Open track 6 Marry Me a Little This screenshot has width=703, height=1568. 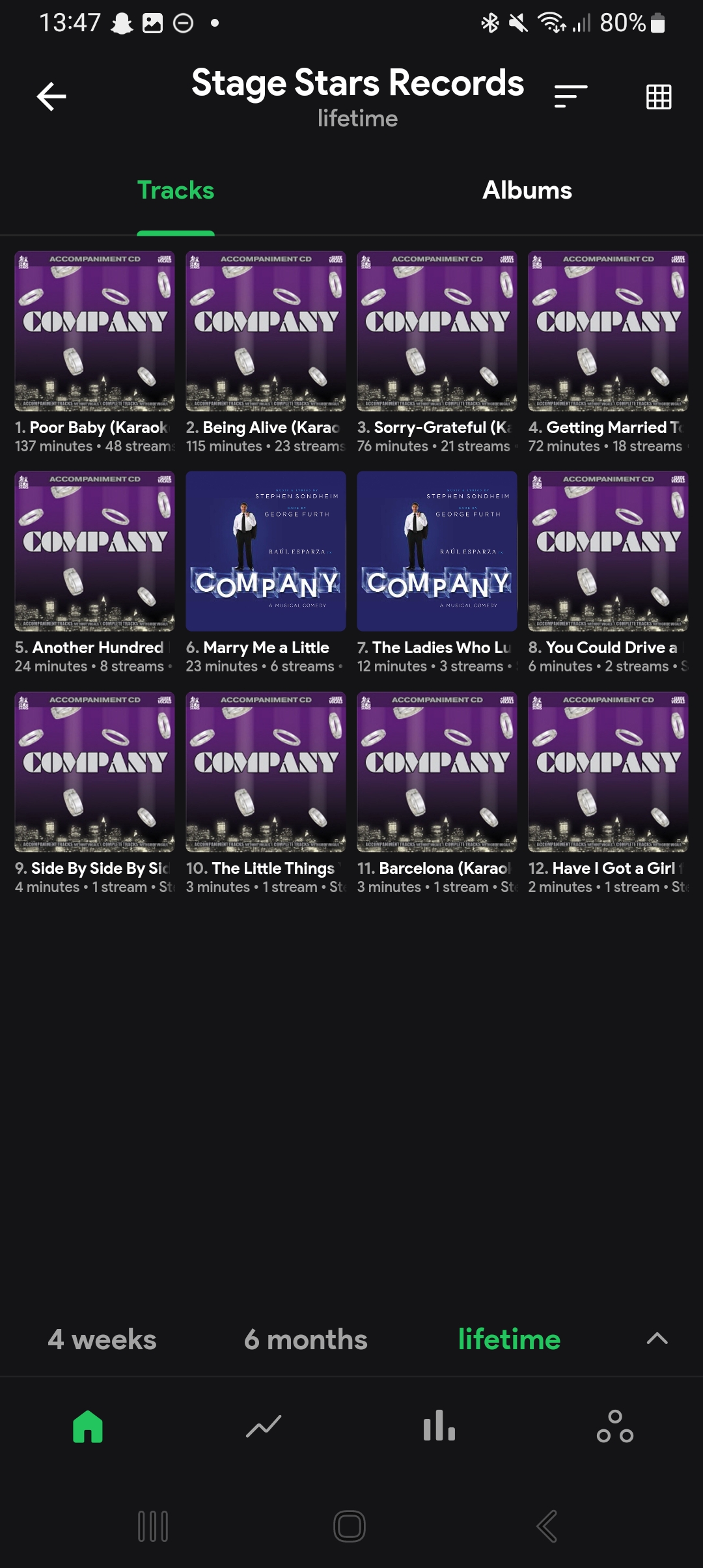coord(266,551)
